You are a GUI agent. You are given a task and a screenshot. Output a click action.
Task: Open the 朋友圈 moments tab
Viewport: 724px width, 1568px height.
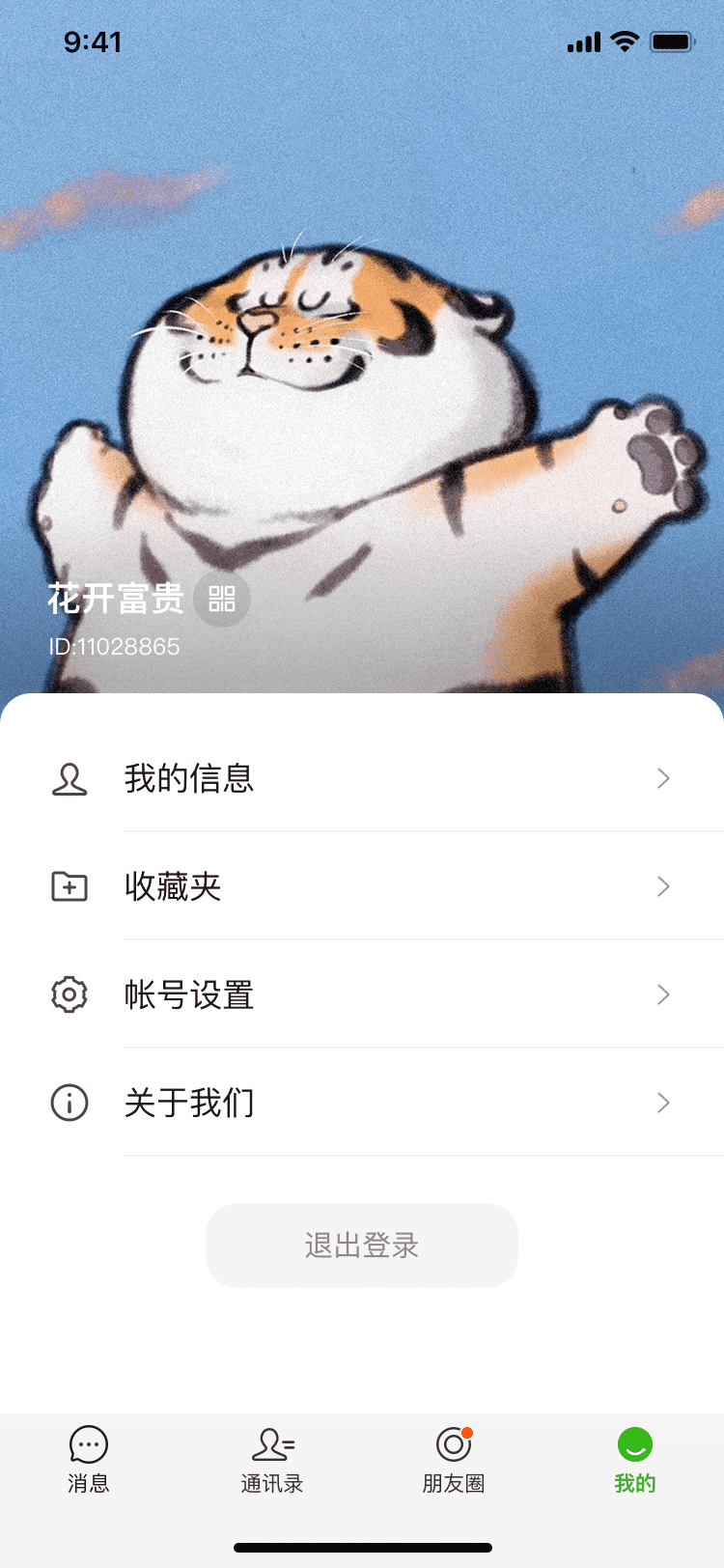point(454,1459)
